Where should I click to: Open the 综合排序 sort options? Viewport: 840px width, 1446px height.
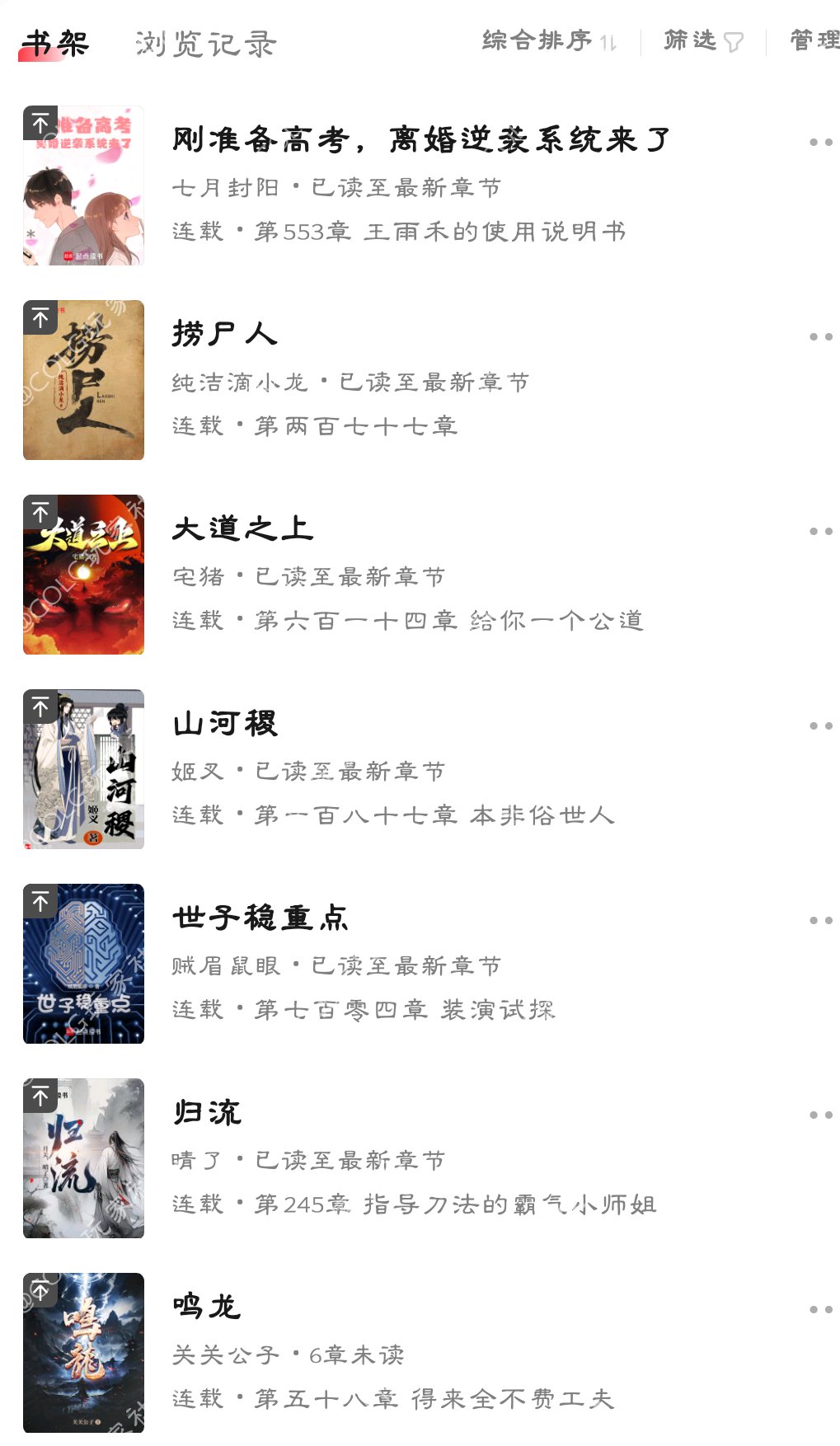click(x=549, y=40)
